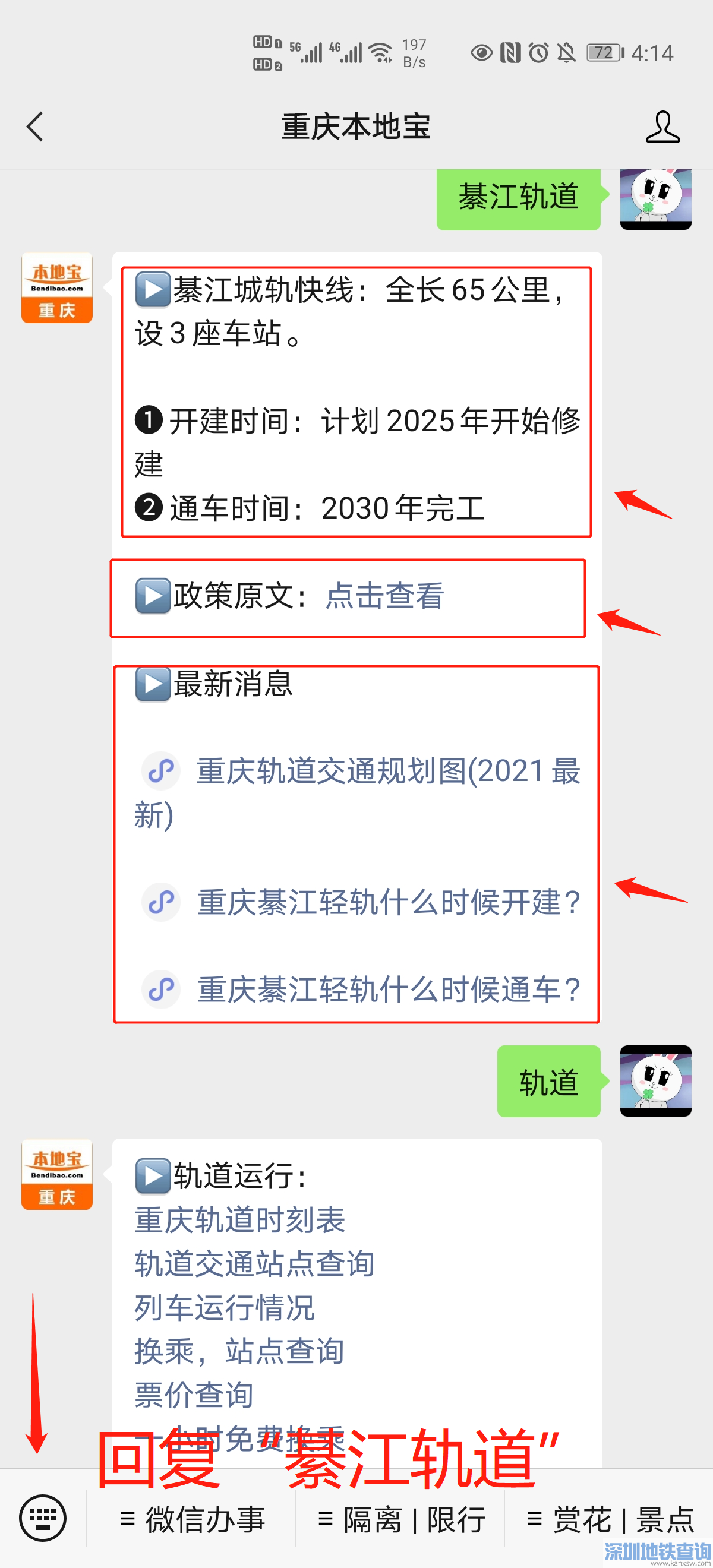Screen dimensions: 713x1568
Task: Tap your own avatar beside 轨道 message
Action: pyautogui.click(x=655, y=1080)
